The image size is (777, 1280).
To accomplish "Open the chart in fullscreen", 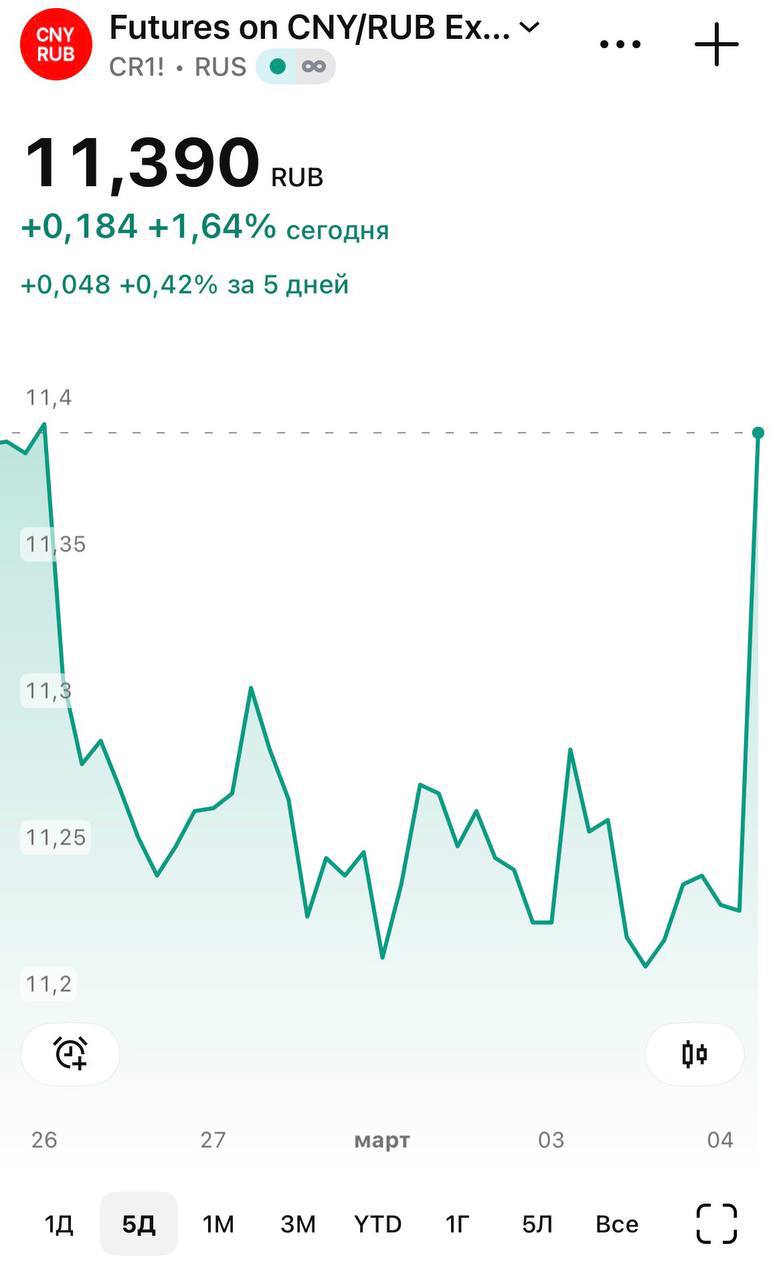I will [716, 1224].
